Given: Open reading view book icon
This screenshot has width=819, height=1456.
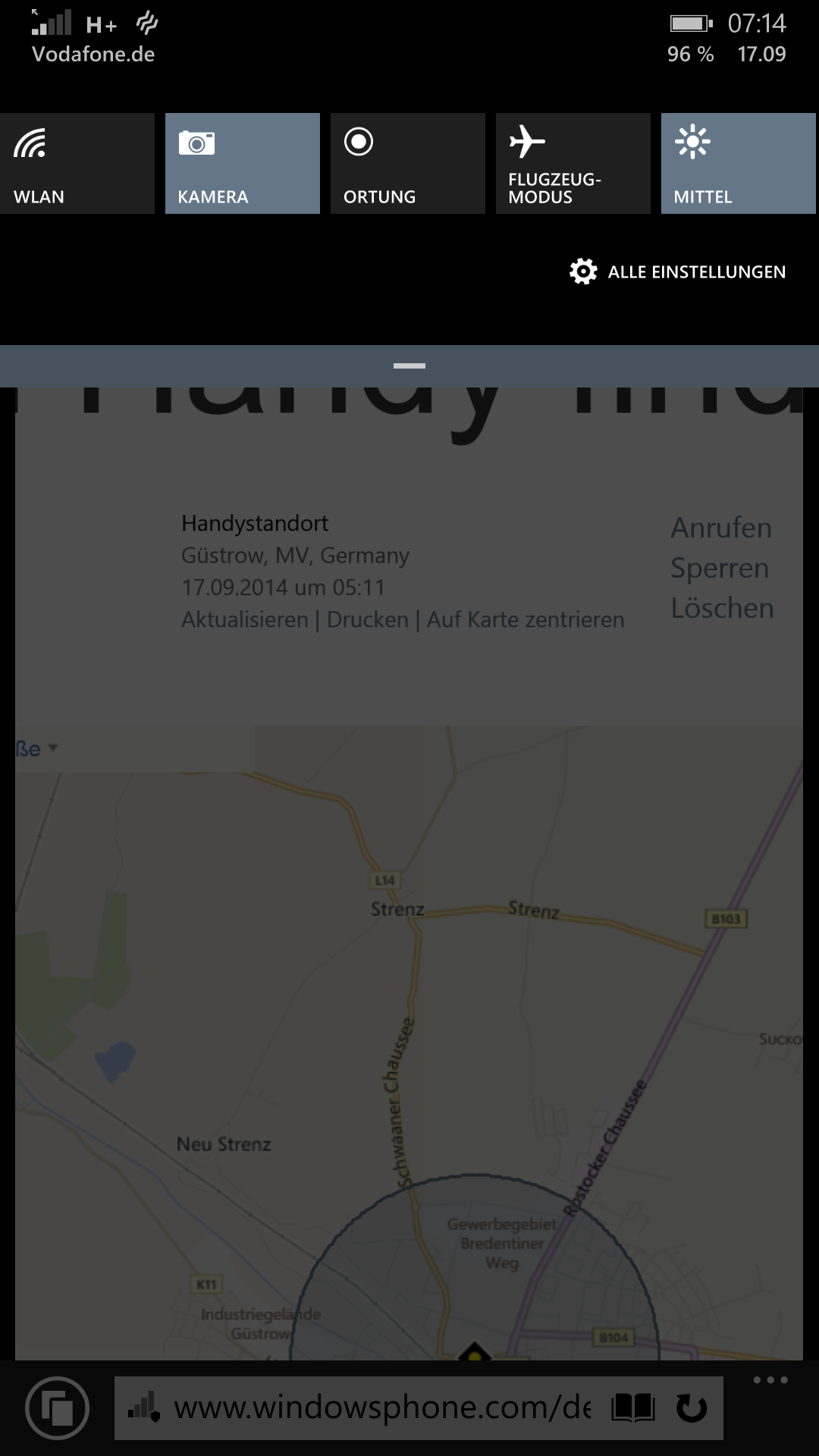Looking at the screenshot, I should point(633,1408).
